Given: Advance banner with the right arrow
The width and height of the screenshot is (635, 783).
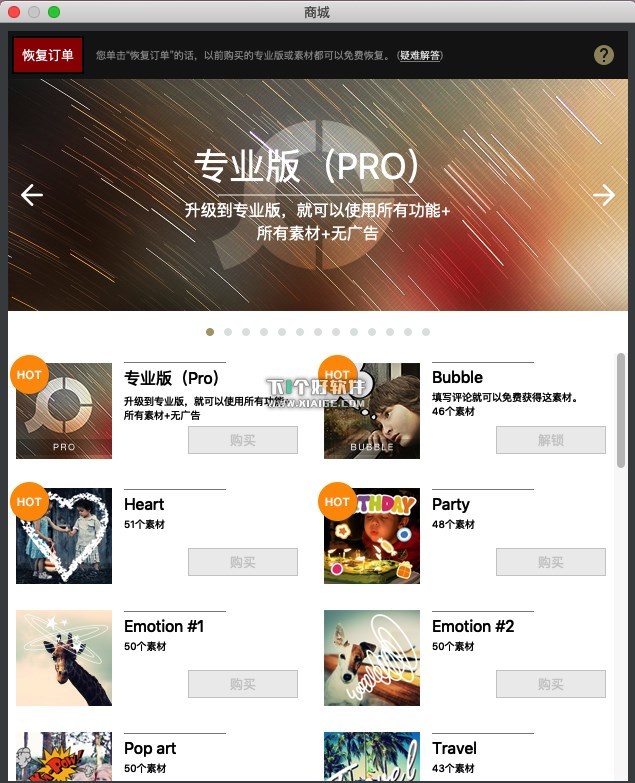Looking at the screenshot, I should click(x=603, y=195).
